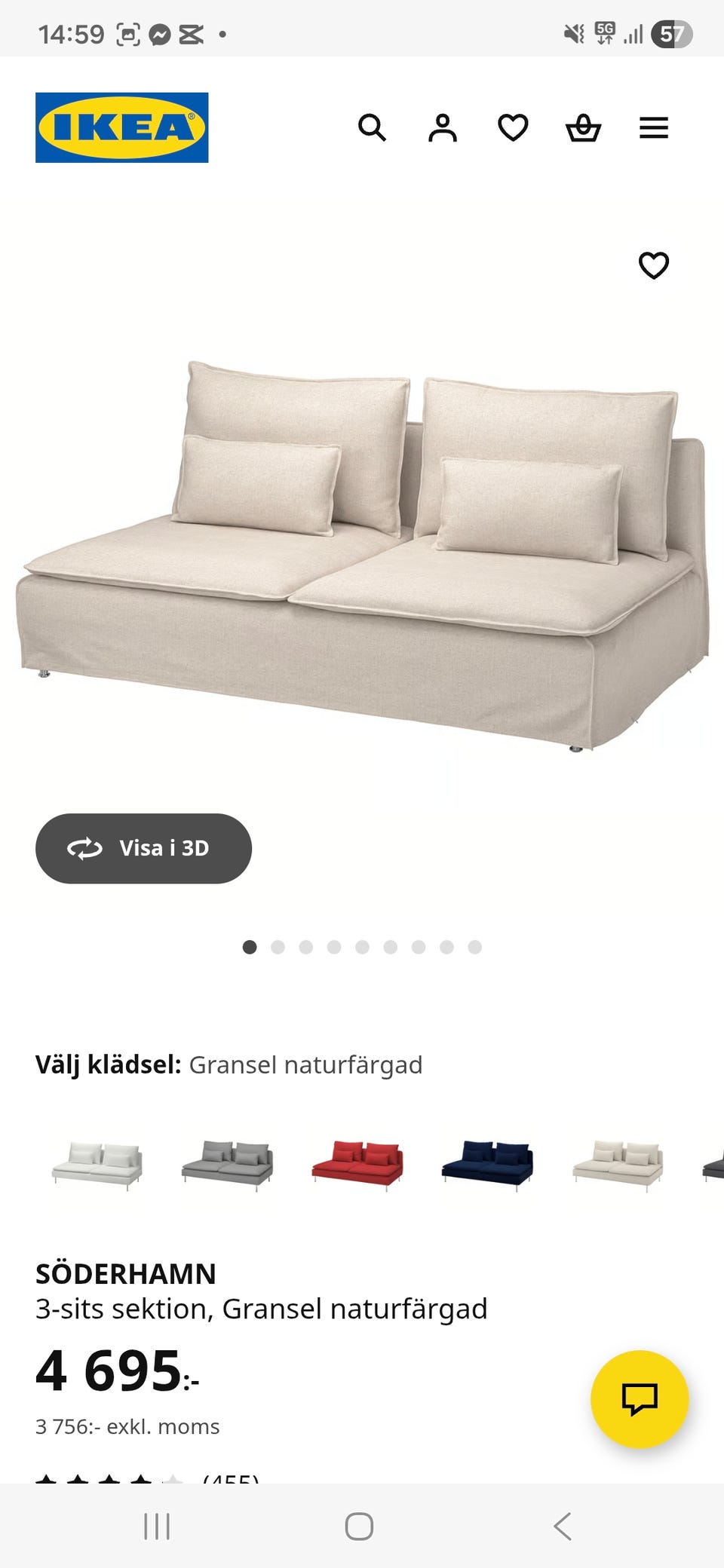Tap the Visa i 3D button
The image size is (724, 1568).
coord(144,848)
